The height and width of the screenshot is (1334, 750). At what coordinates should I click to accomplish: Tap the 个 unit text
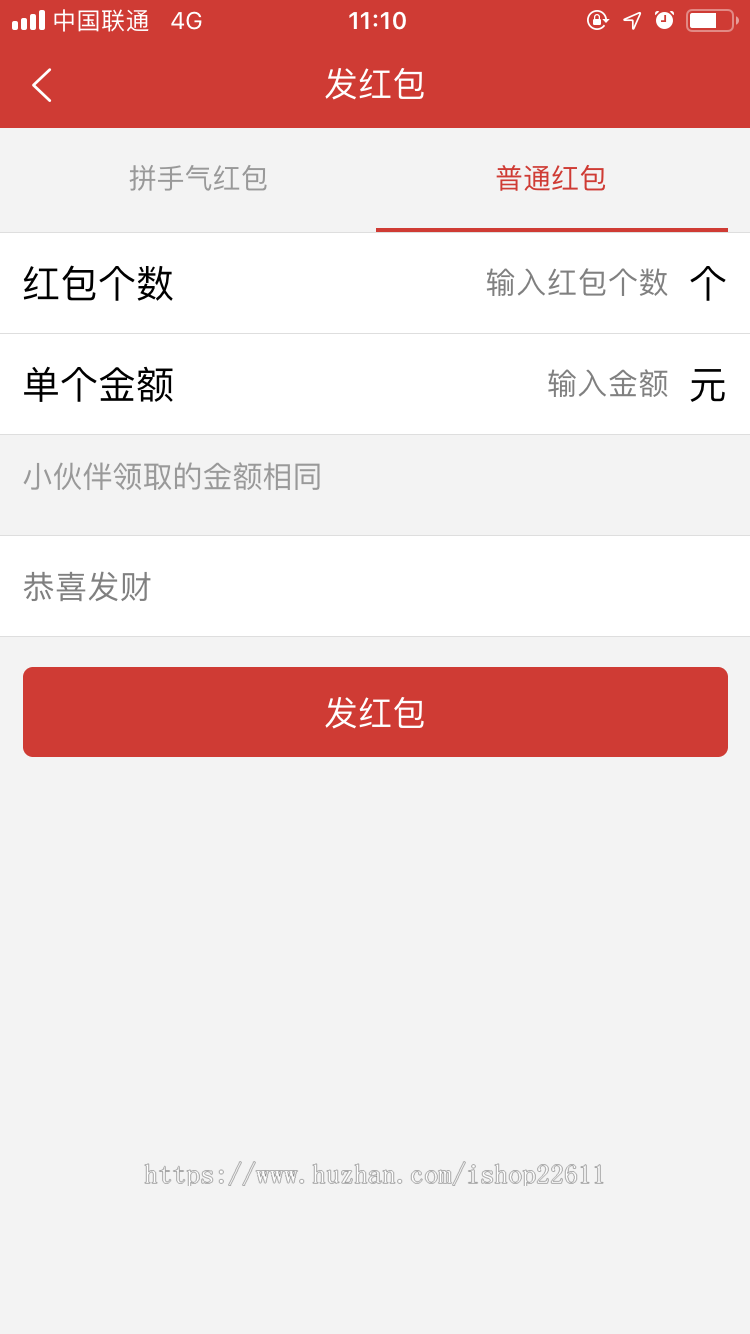click(708, 283)
